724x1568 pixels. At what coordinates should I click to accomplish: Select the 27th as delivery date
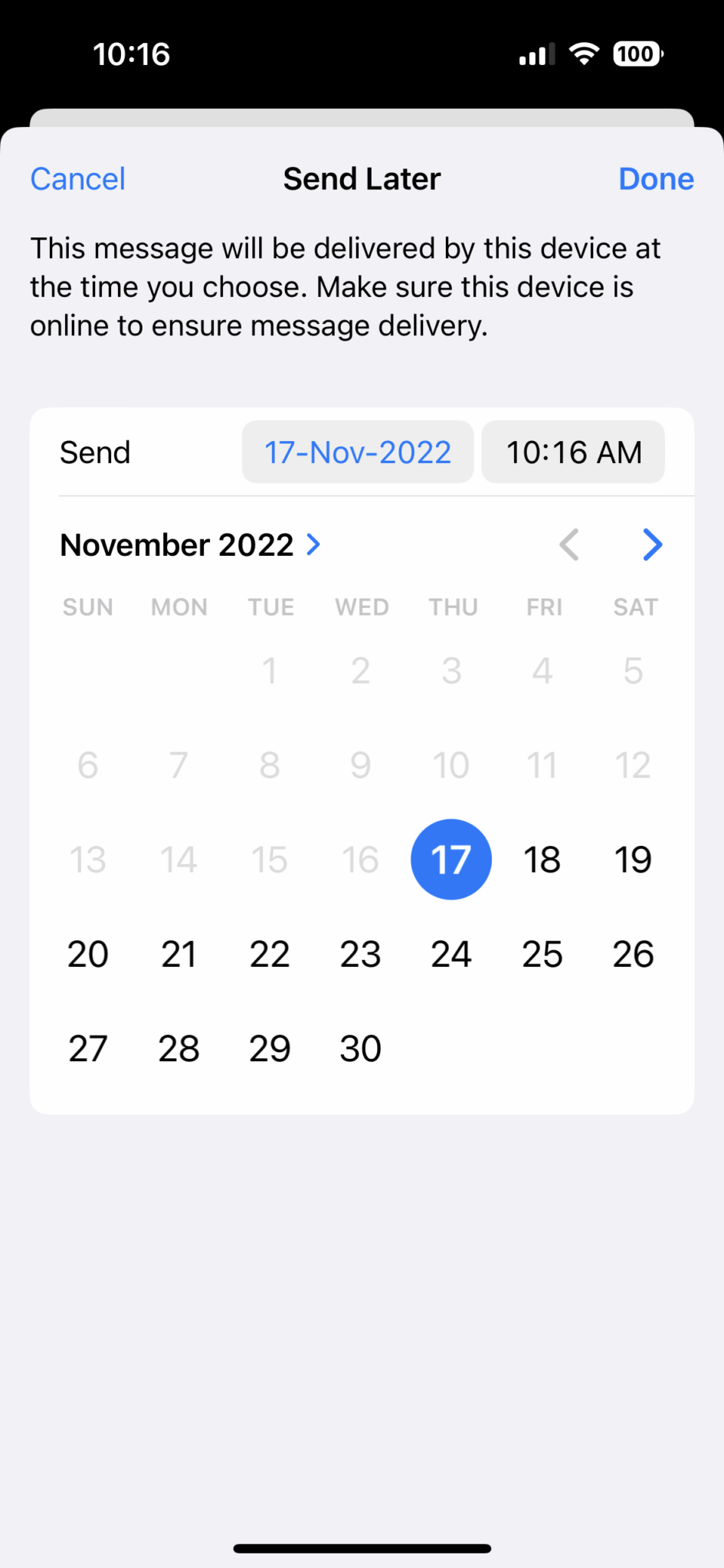[88, 1048]
